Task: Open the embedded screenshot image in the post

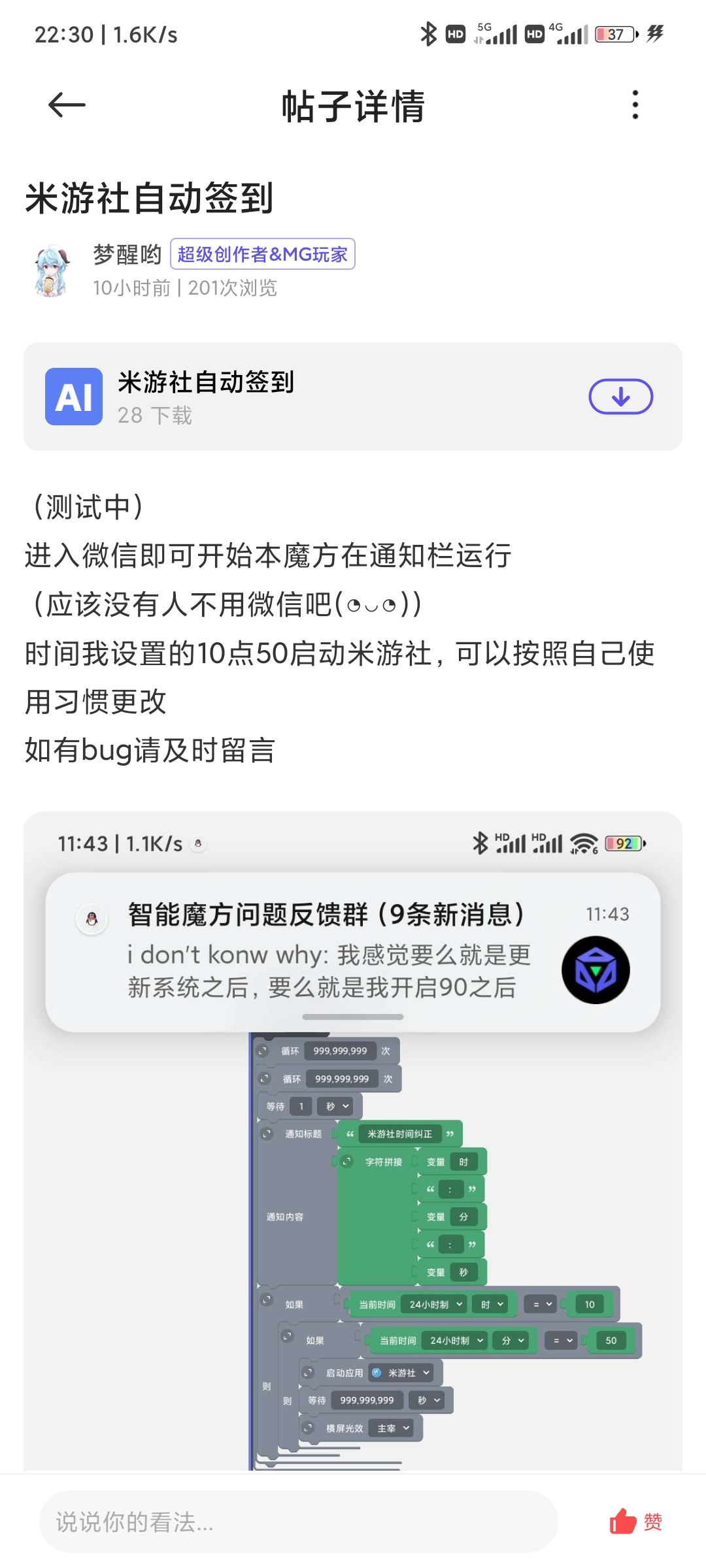Action: (353, 1141)
